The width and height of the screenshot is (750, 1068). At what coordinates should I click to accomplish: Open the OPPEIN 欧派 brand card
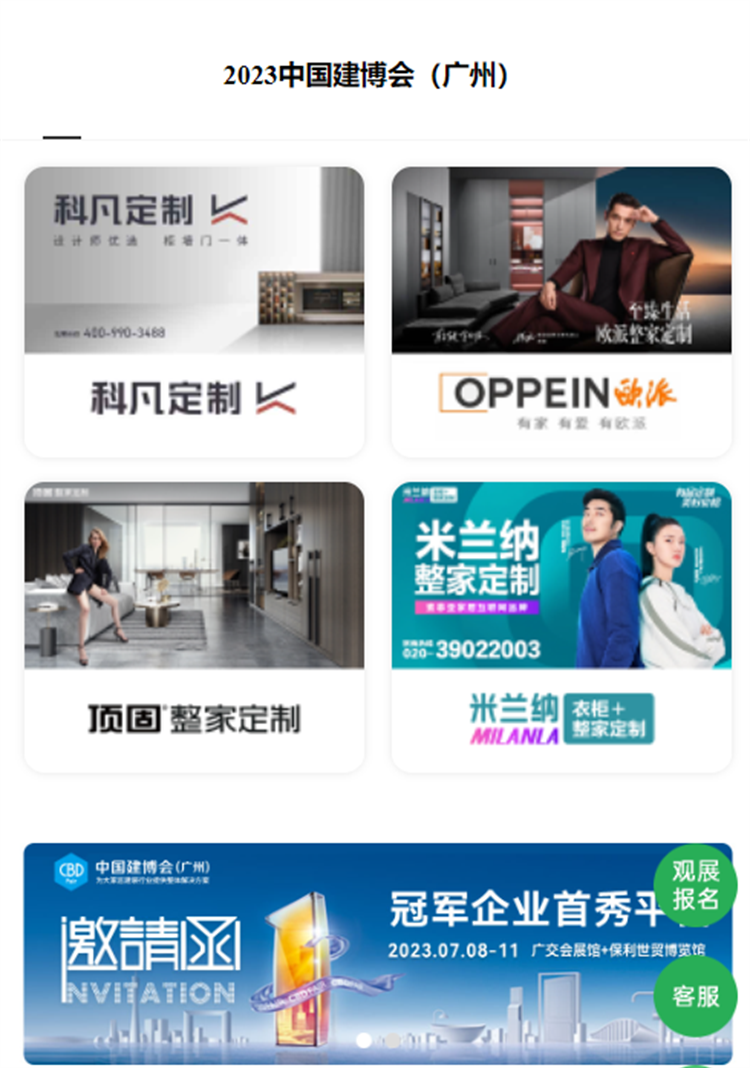[561, 311]
